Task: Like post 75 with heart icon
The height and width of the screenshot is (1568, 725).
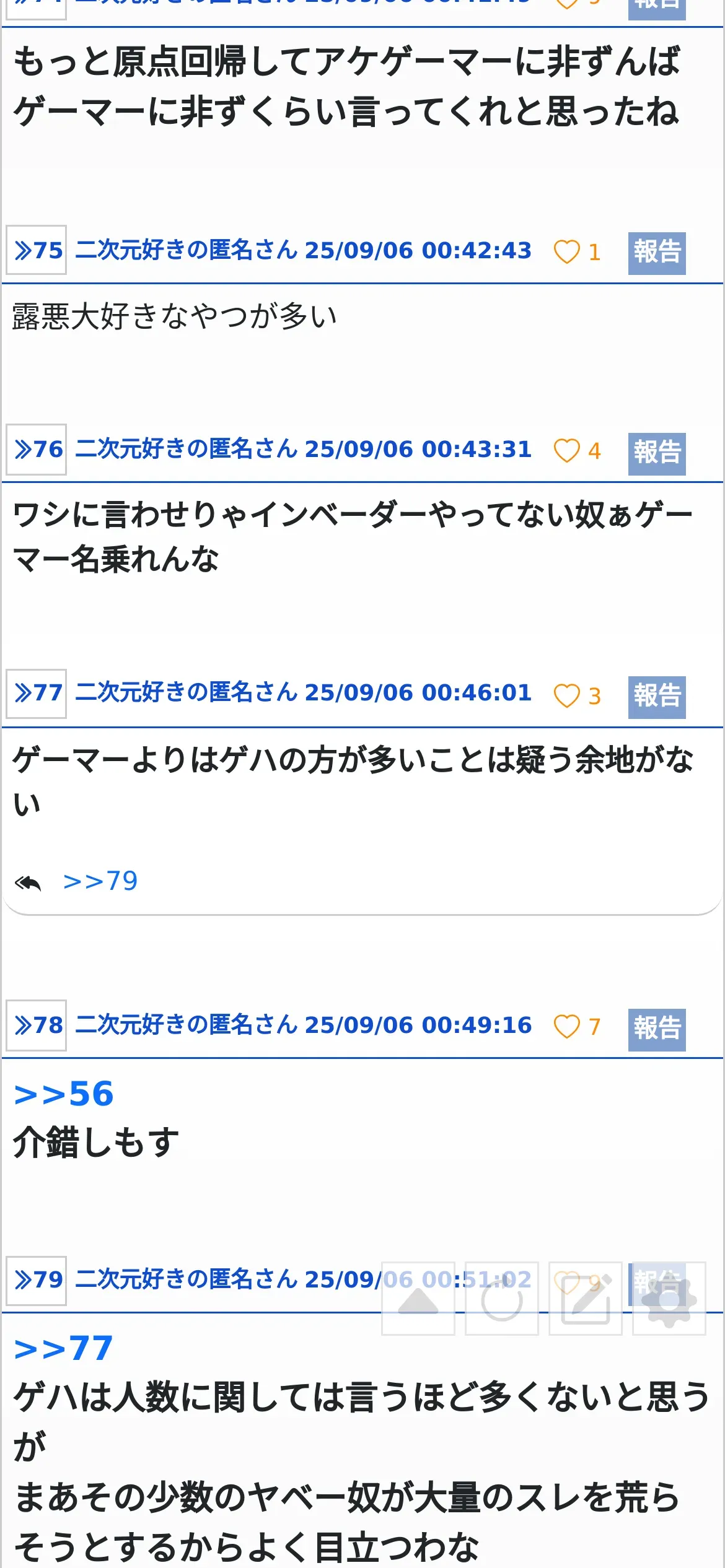Action: coord(566,252)
